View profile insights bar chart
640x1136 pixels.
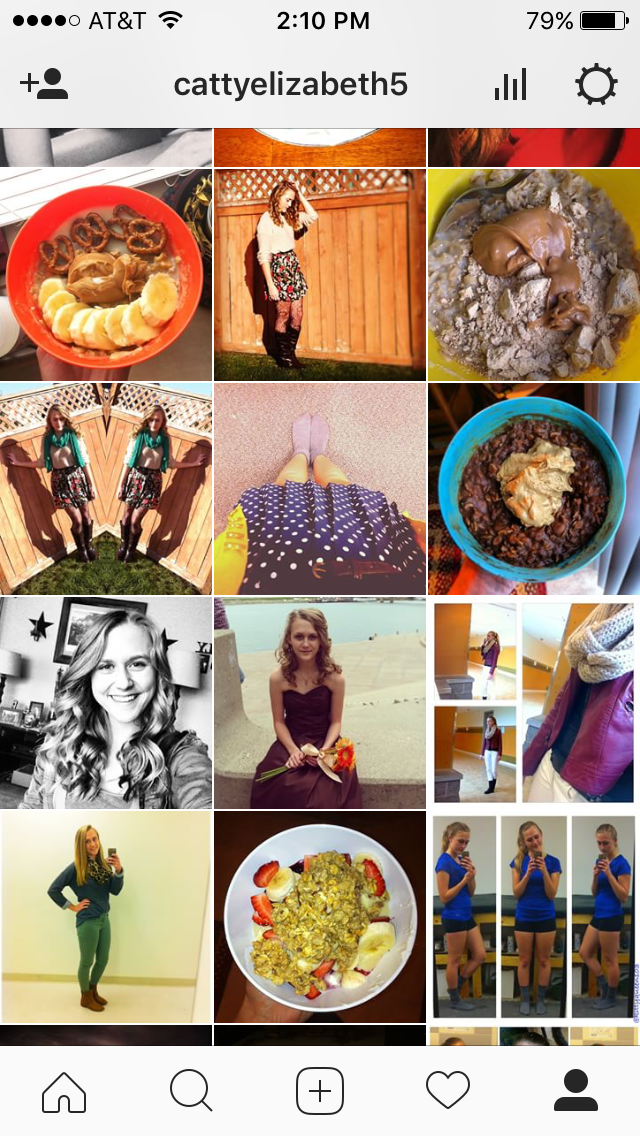click(x=510, y=85)
